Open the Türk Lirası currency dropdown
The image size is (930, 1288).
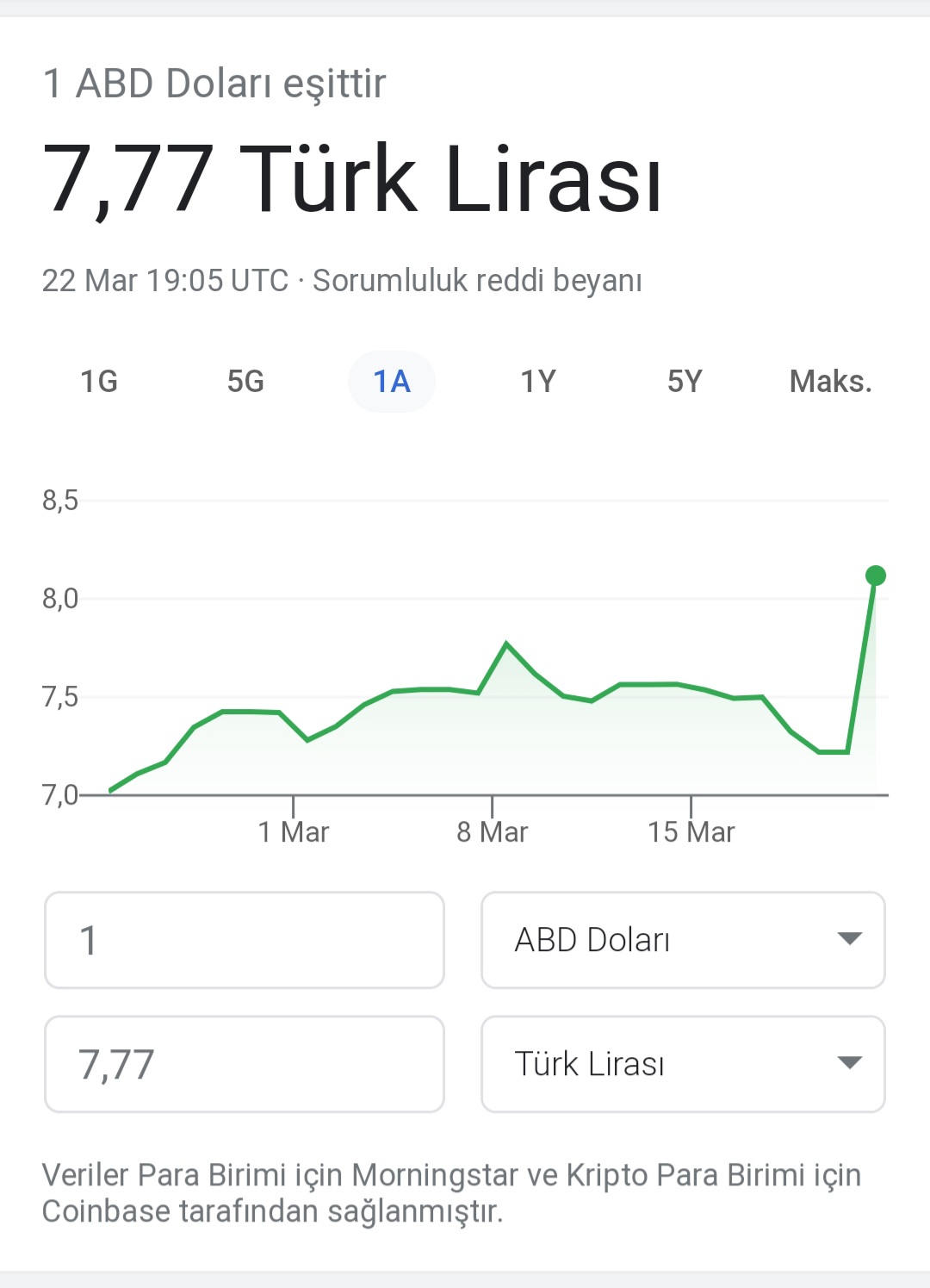coord(683,1064)
